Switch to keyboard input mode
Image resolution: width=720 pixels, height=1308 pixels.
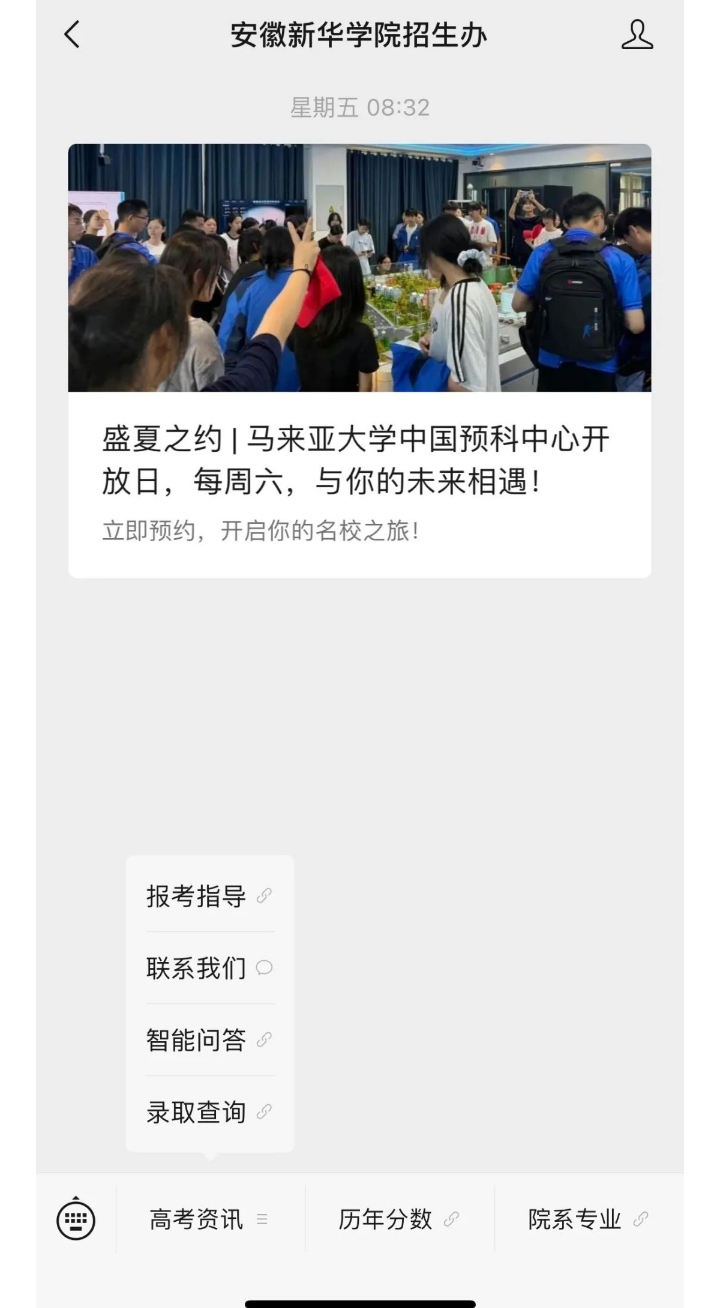click(x=76, y=1219)
